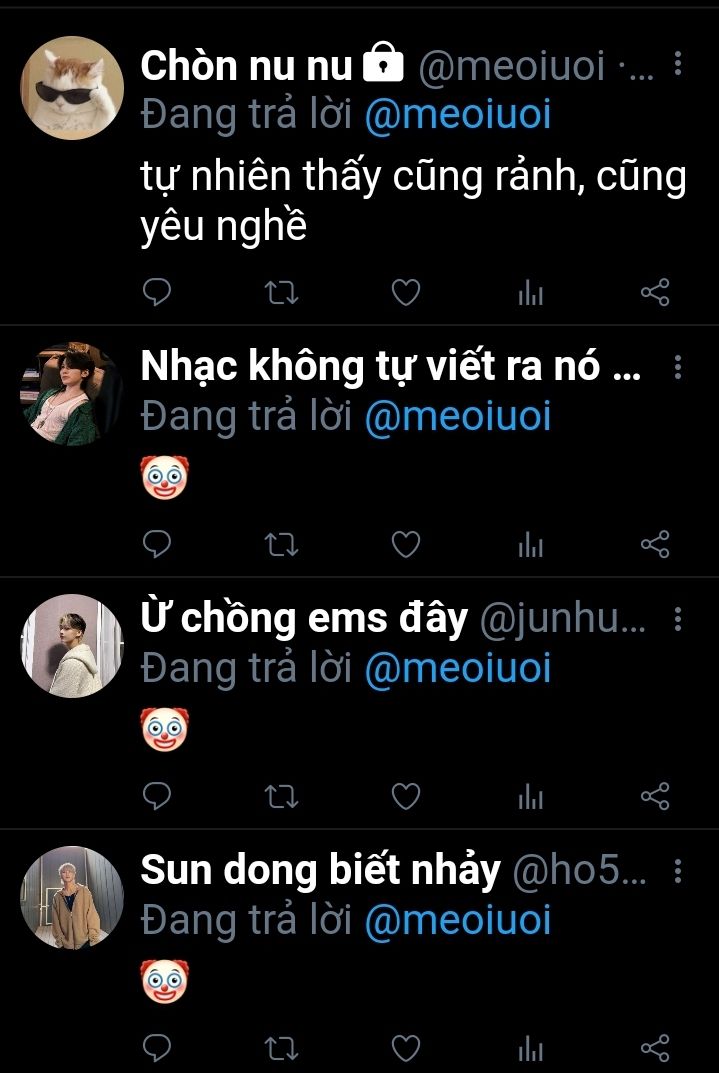Open Ừ chồng ems đây's profile photo
The height and width of the screenshot is (1073, 719).
(x=72, y=645)
